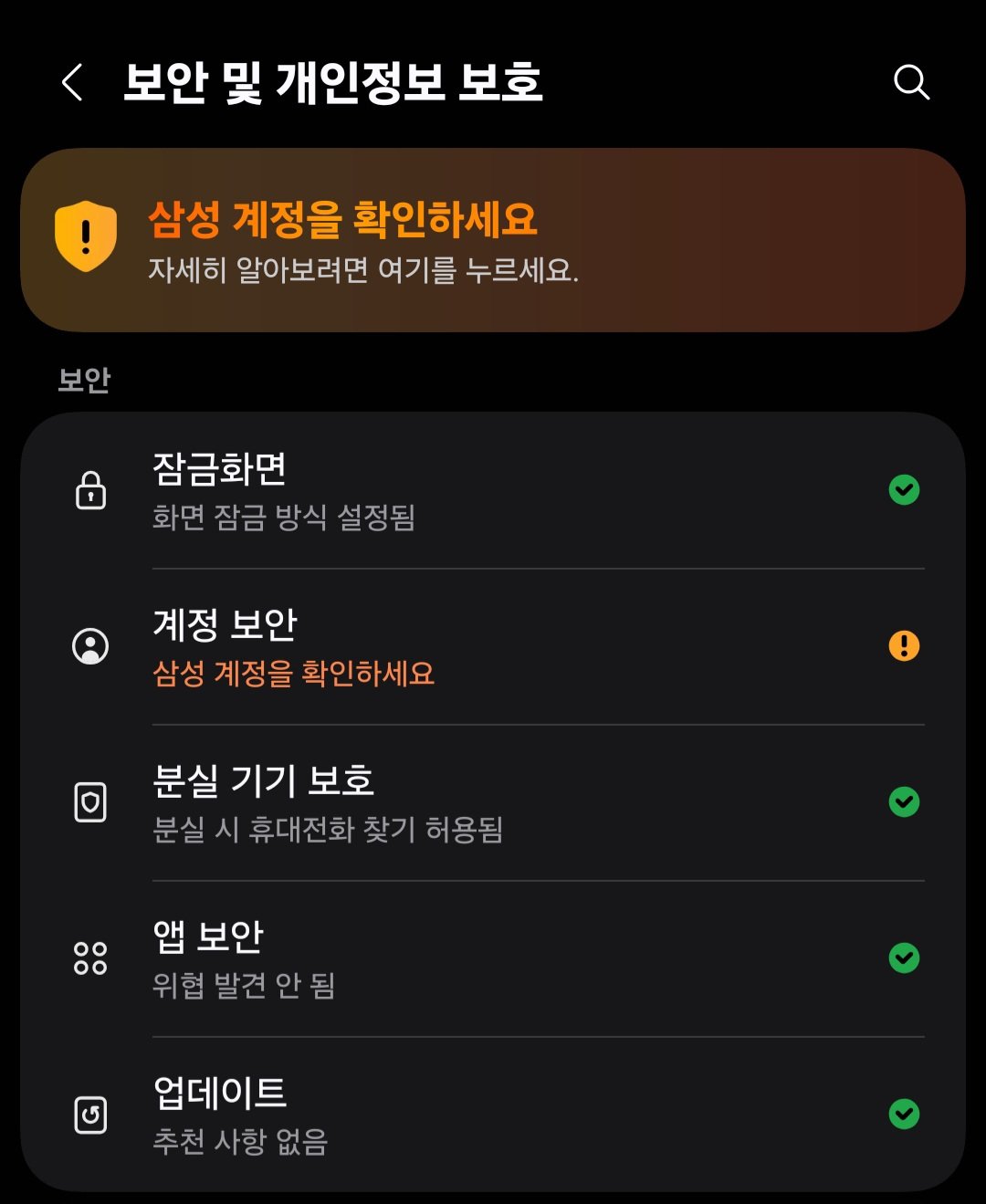Open search with the magnifier icon
986x1204 pixels.
(911, 84)
